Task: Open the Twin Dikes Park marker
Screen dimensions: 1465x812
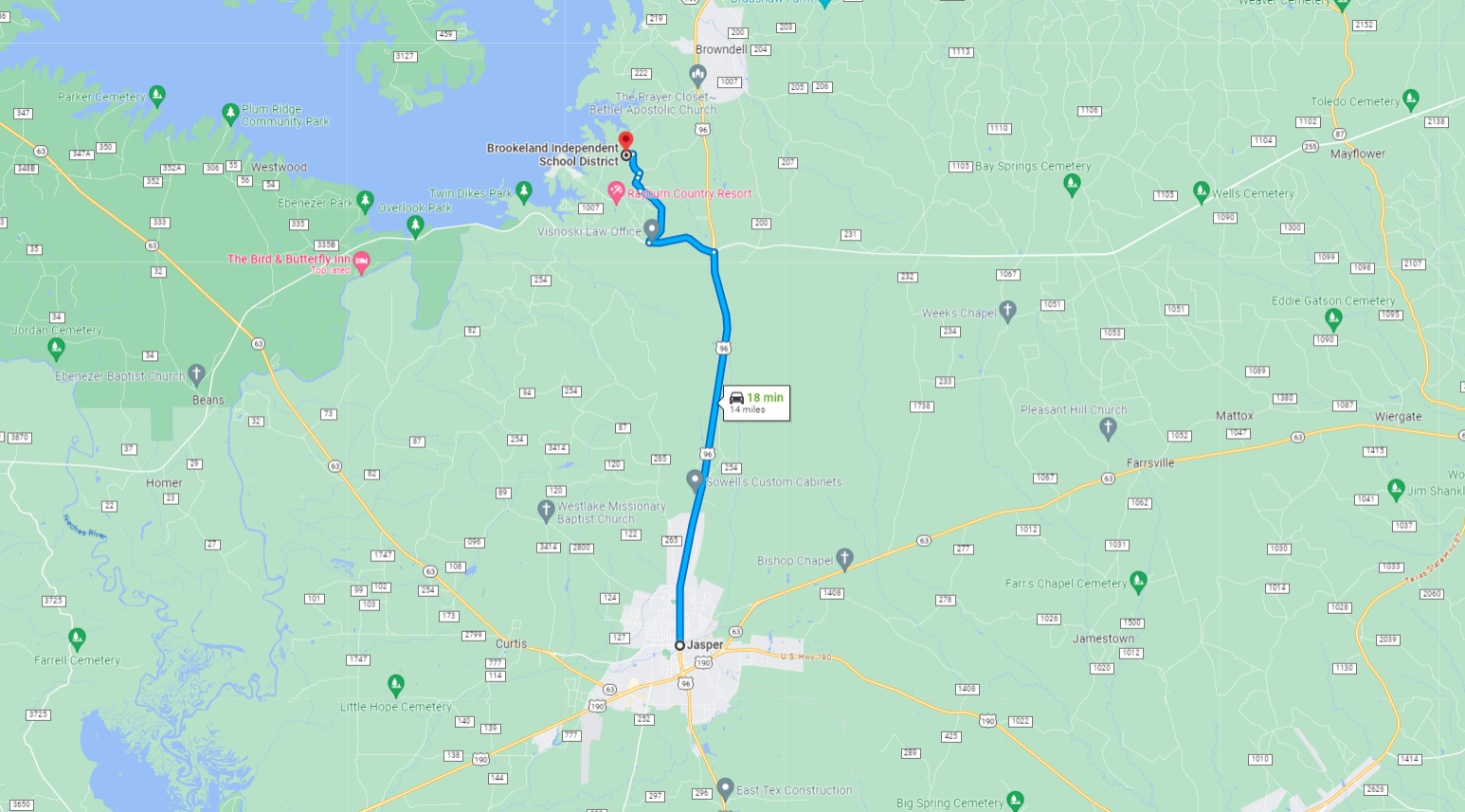Action: click(524, 192)
